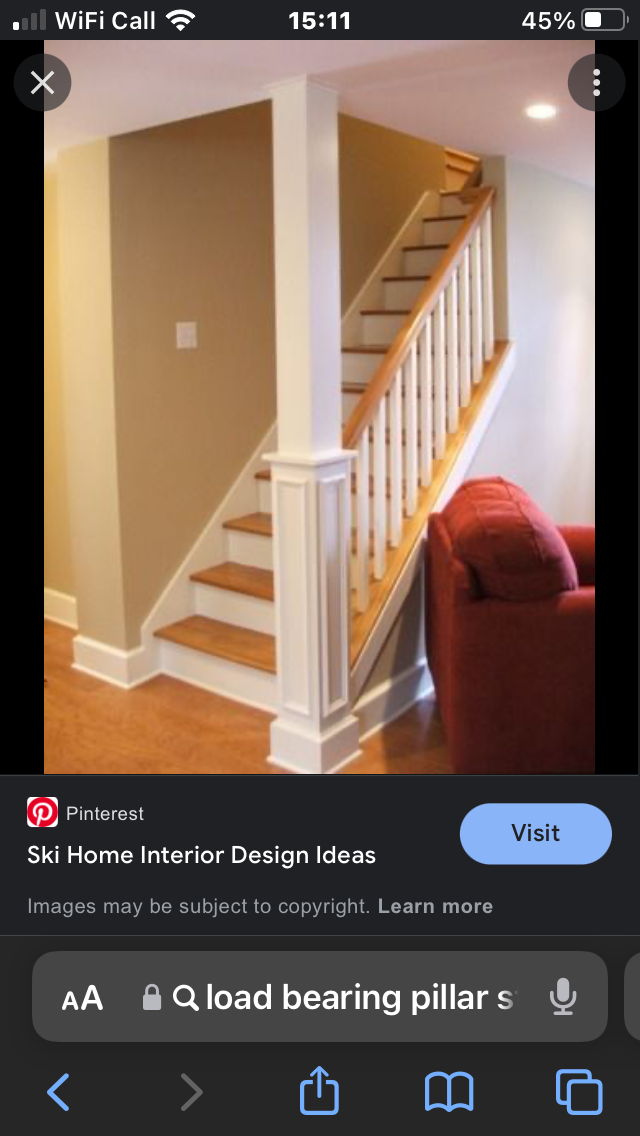Open the Learn more copyright link
Viewport: 640px width, 1136px height.
point(435,907)
